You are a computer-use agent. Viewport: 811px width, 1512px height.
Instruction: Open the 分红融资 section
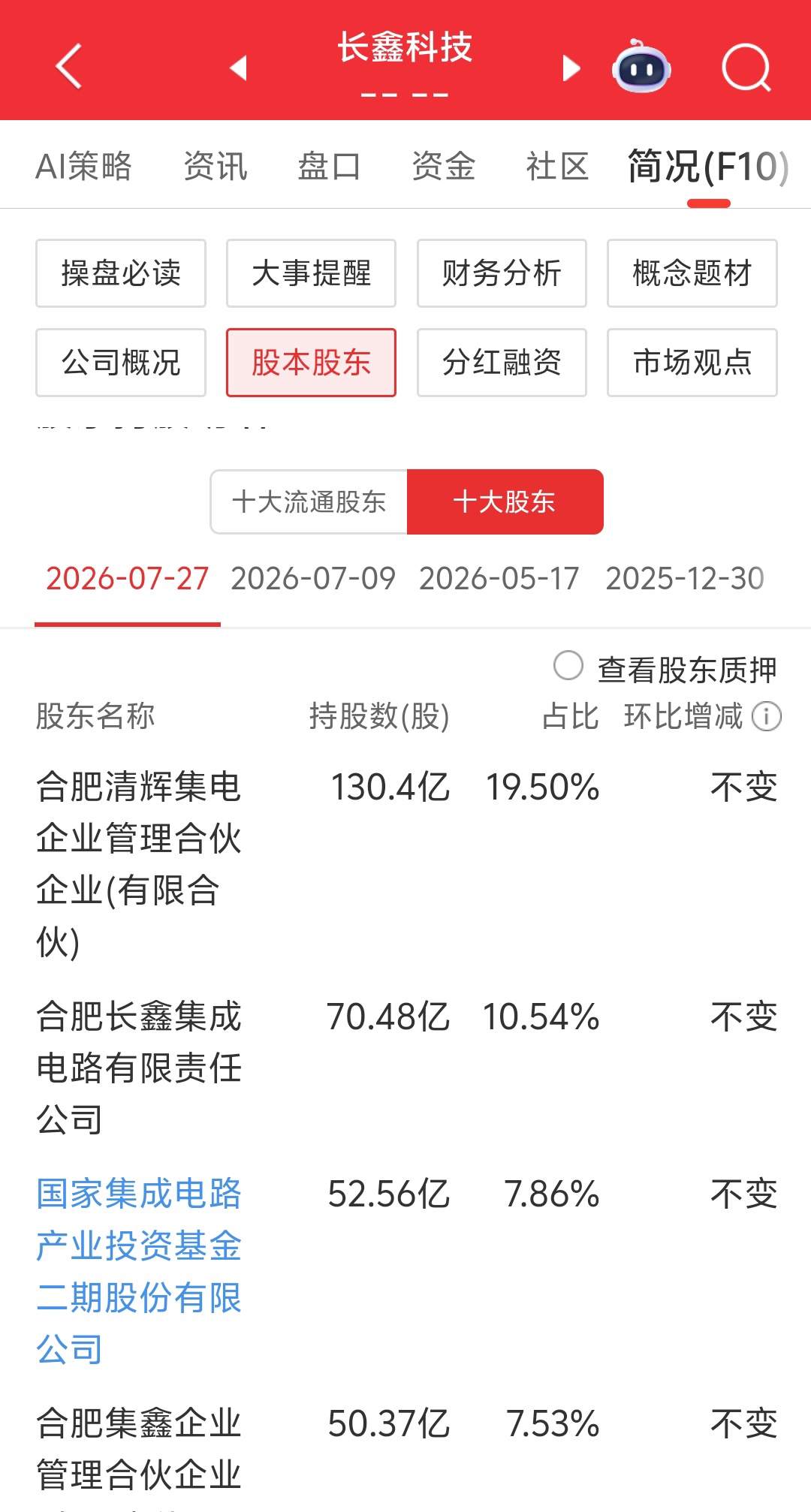pos(502,363)
